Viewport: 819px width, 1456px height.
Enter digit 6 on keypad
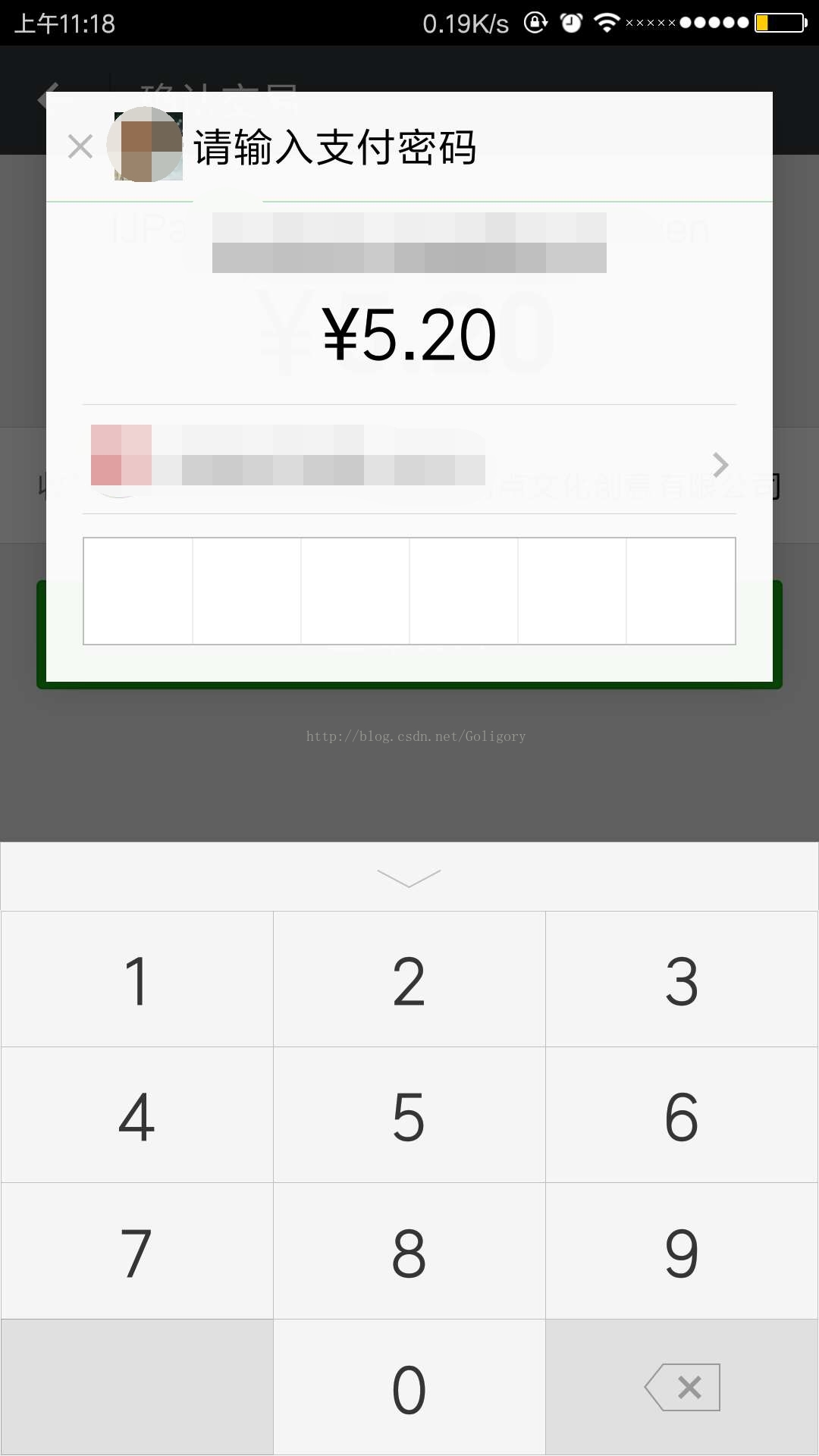[681, 1116]
